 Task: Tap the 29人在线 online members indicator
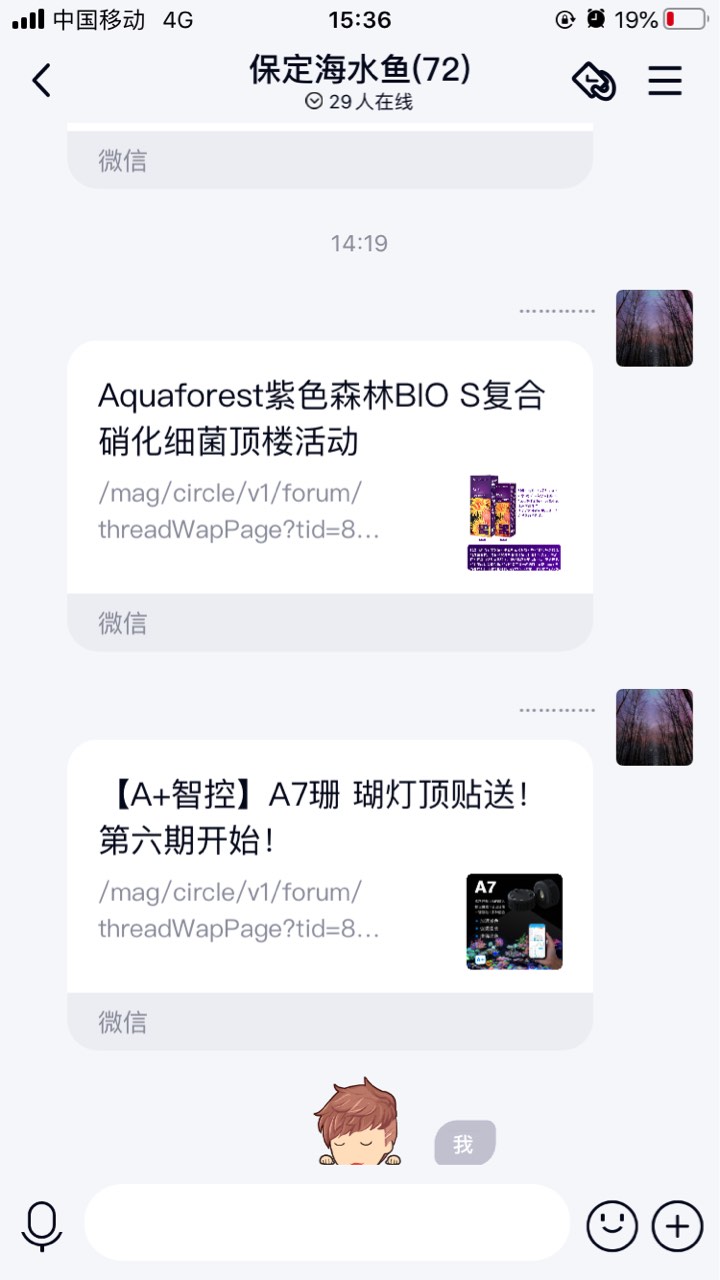click(359, 102)
